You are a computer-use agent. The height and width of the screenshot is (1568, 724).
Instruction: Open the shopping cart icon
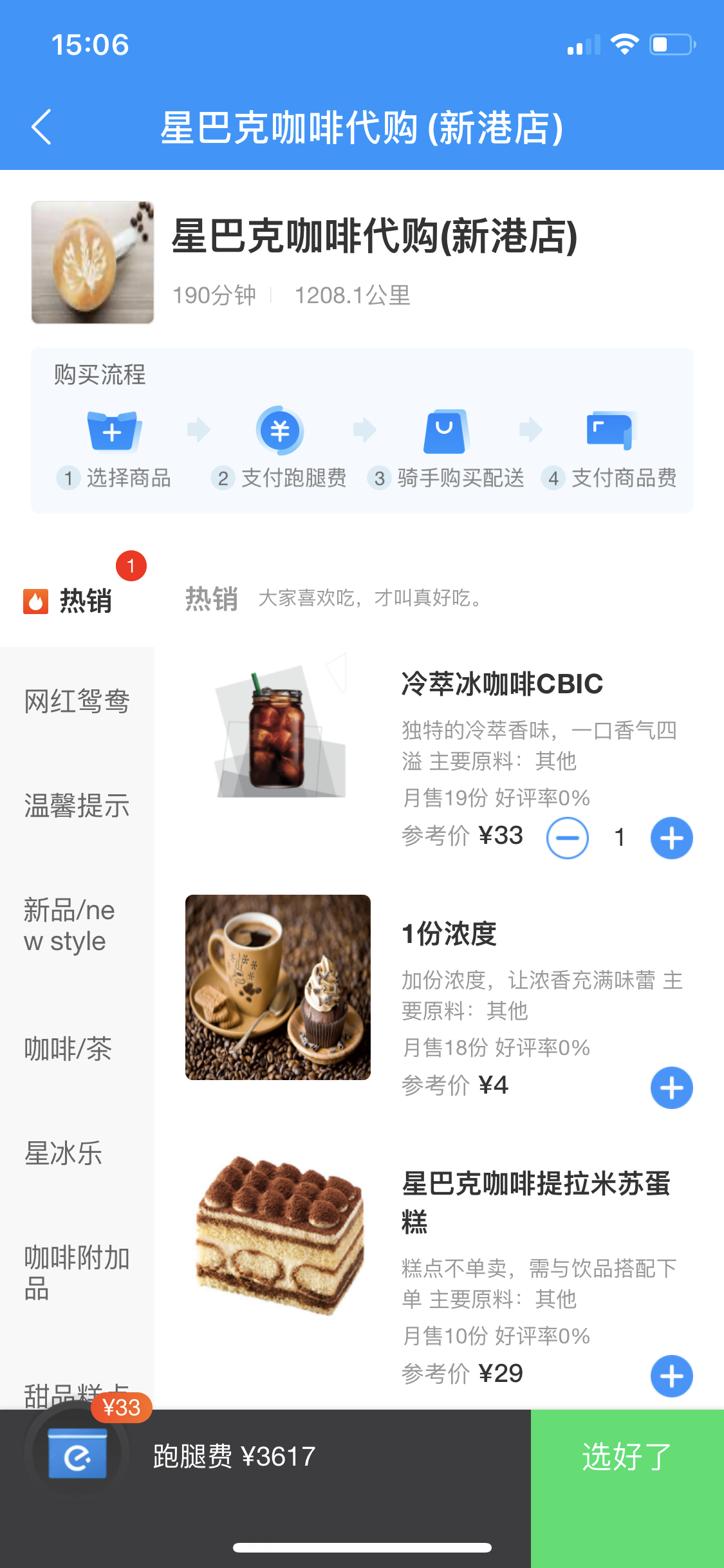click(x=77, y=1453)
